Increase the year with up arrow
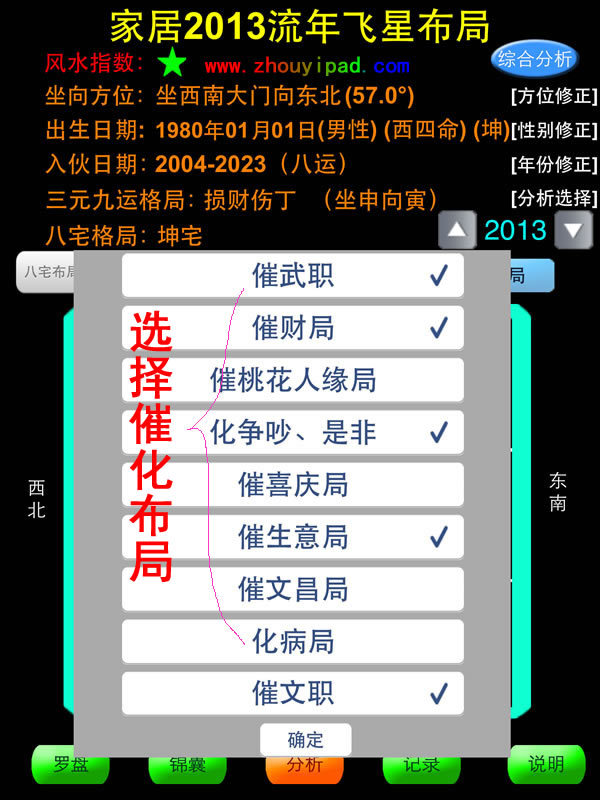 [x=457, y=231]
